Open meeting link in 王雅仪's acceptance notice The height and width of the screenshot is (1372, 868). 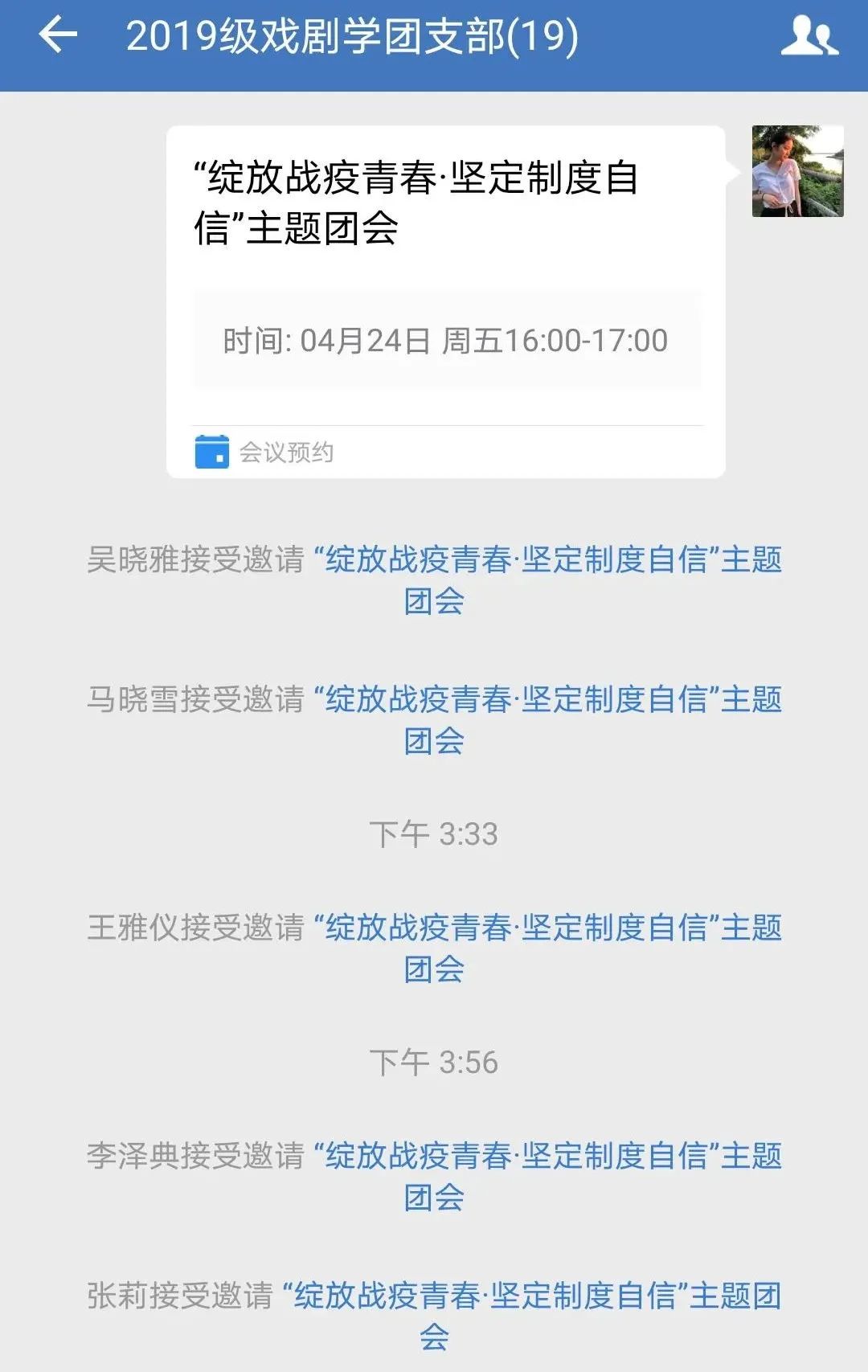coord(547,928)
